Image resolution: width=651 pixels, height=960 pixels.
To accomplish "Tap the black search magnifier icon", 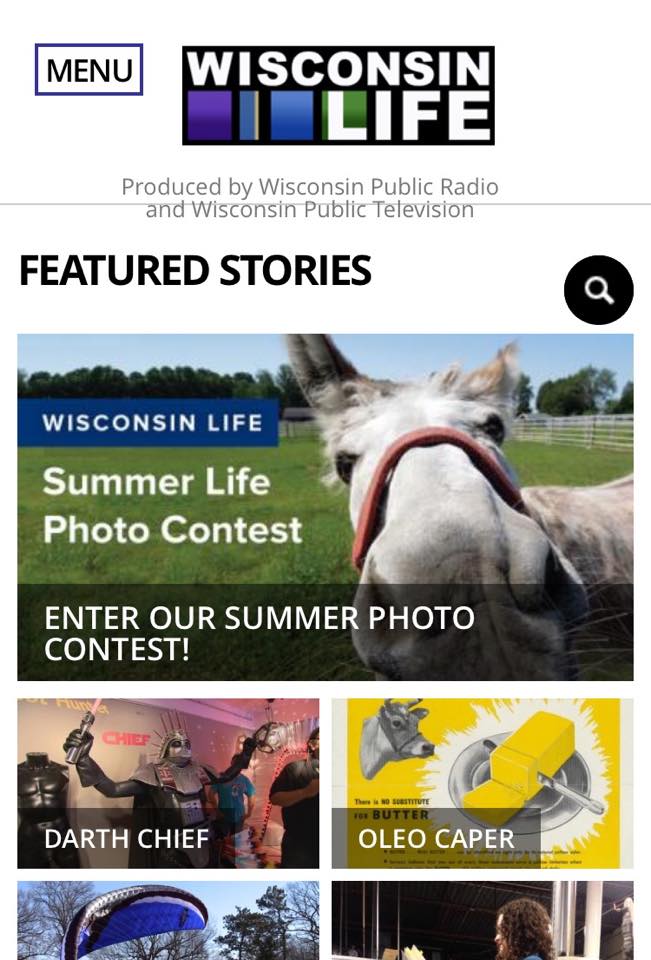I will pos(598,290).
